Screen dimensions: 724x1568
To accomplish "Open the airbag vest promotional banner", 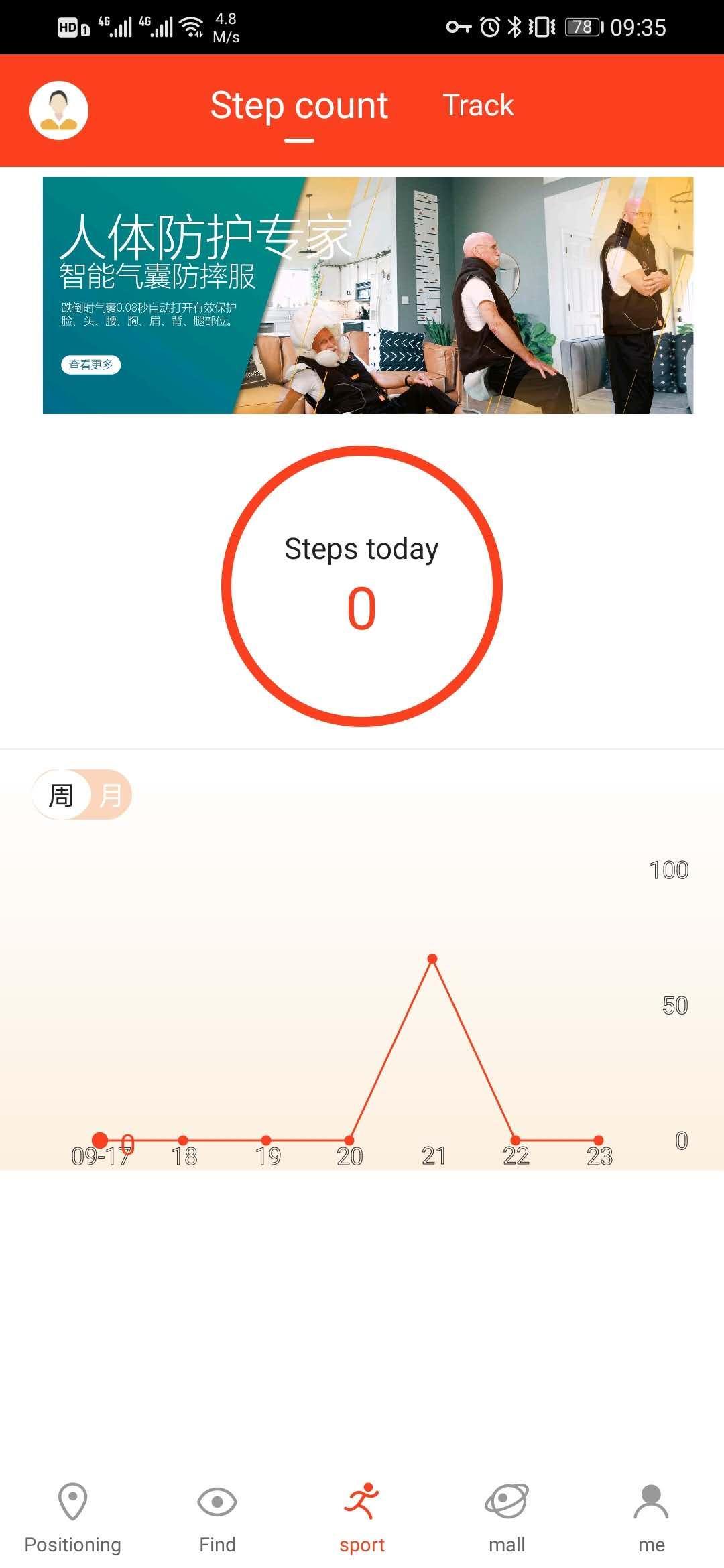I will [368, 296].
